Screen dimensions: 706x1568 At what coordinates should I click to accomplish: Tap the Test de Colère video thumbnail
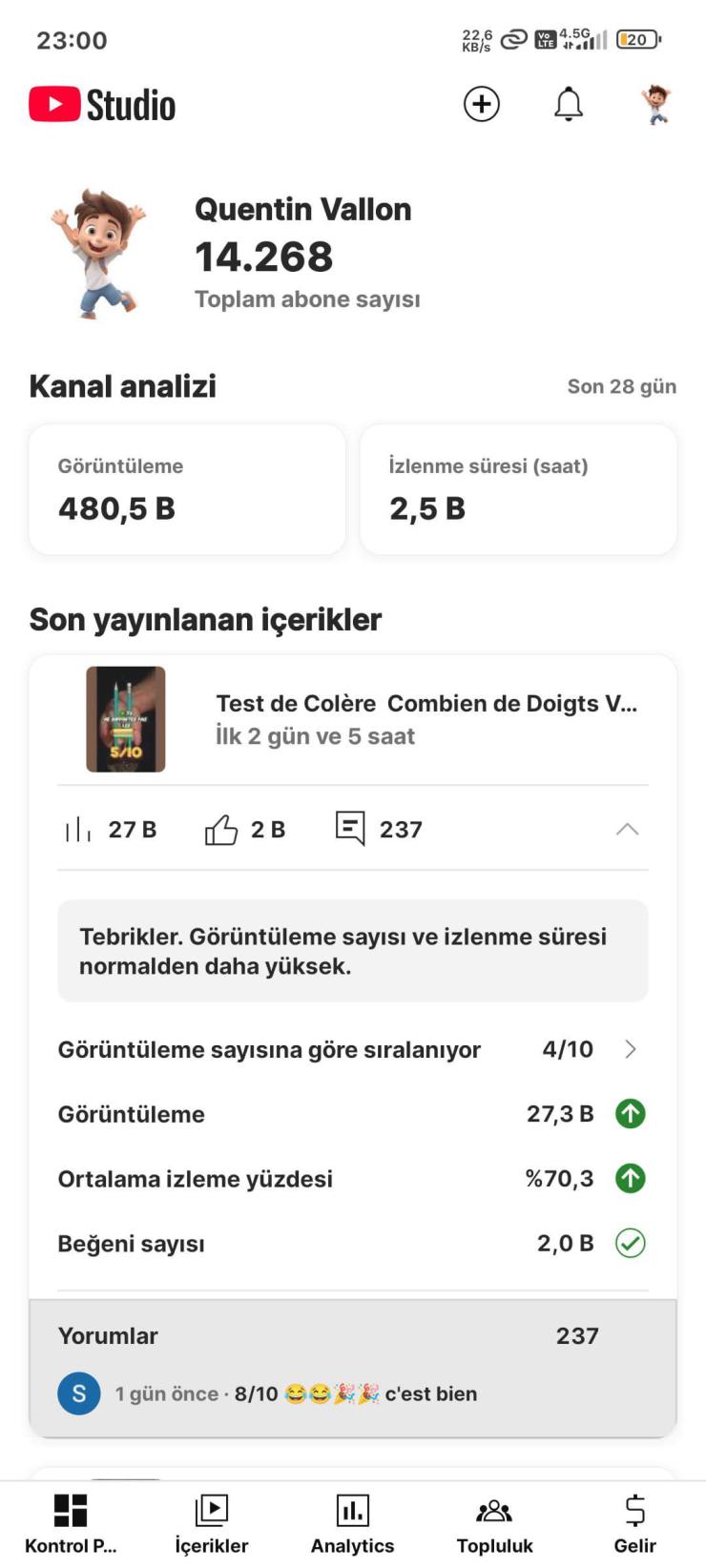point(126,719)
